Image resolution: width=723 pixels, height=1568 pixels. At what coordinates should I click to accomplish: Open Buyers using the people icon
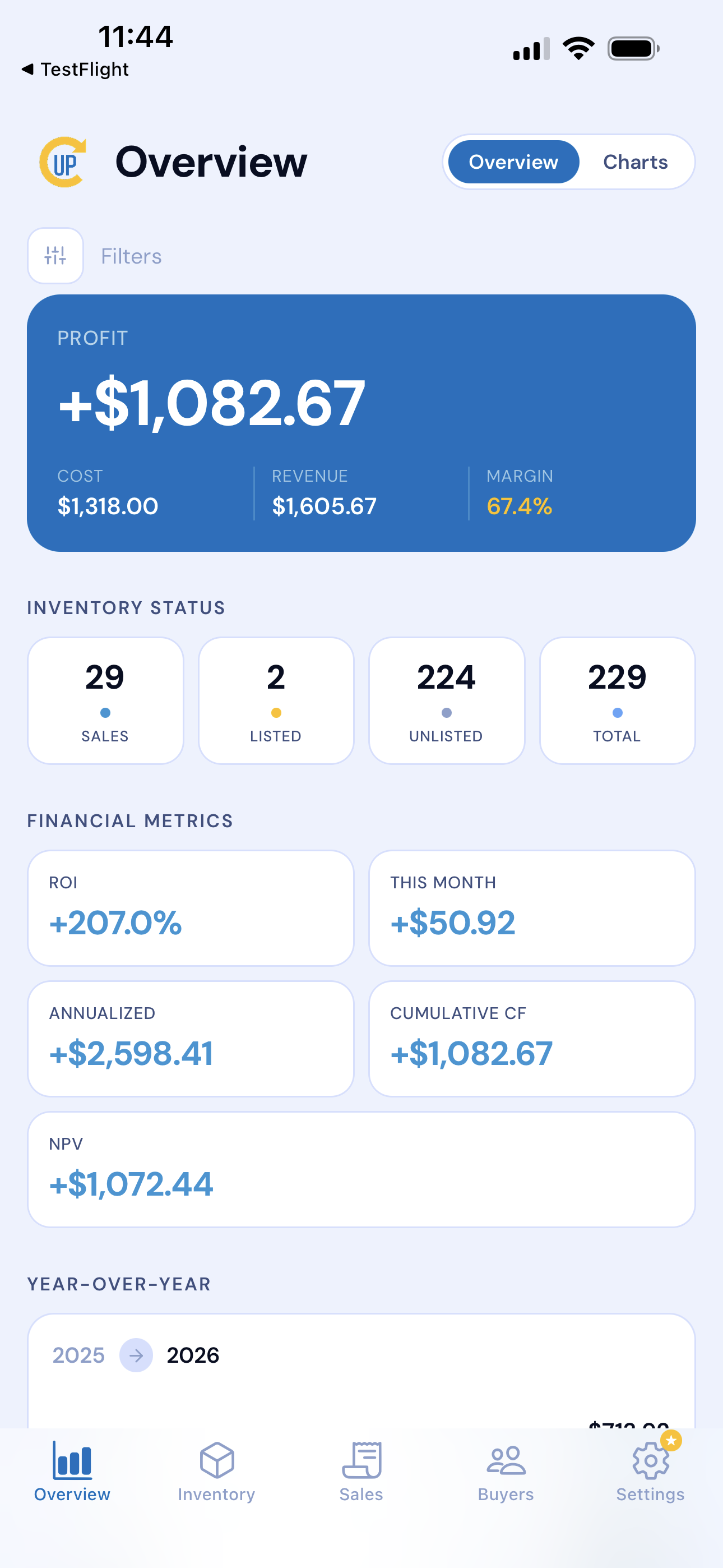[506, 1459]
